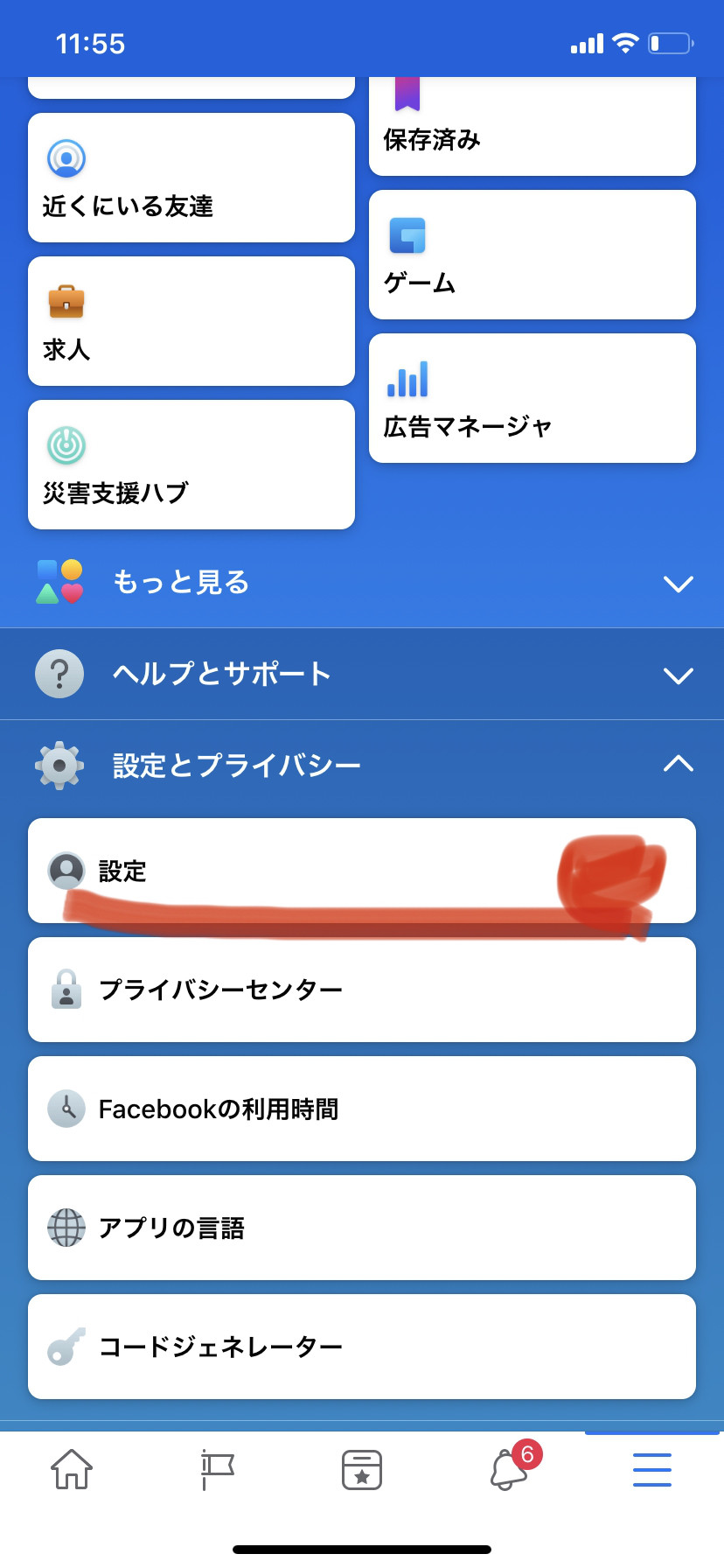Open the 設定 row
The width and height of the screenshot is (724, 1568).
(x=362, y=871)
